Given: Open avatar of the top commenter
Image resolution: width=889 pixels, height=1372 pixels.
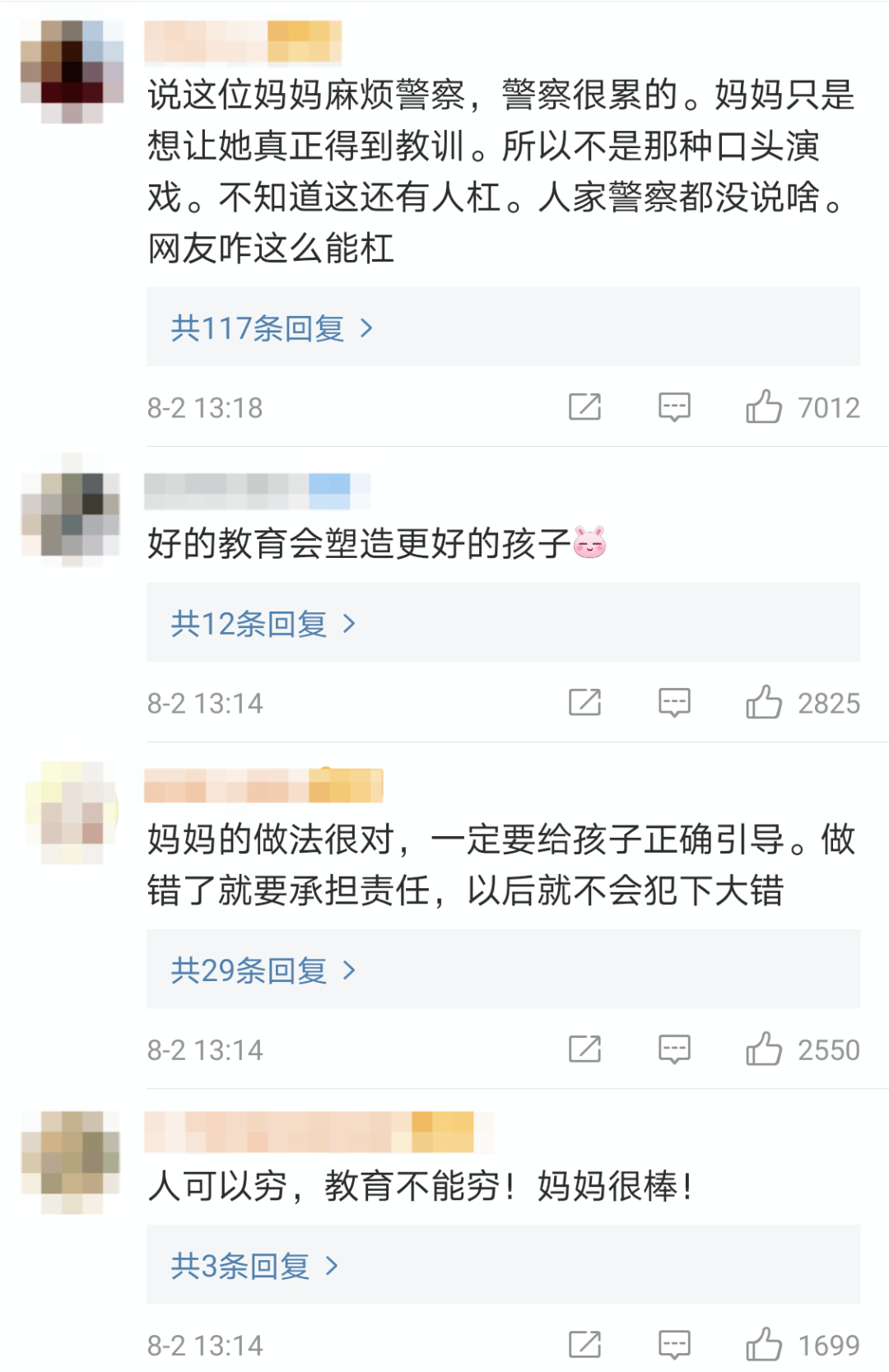Looking at the screenshot, I should tap(72, 72).
